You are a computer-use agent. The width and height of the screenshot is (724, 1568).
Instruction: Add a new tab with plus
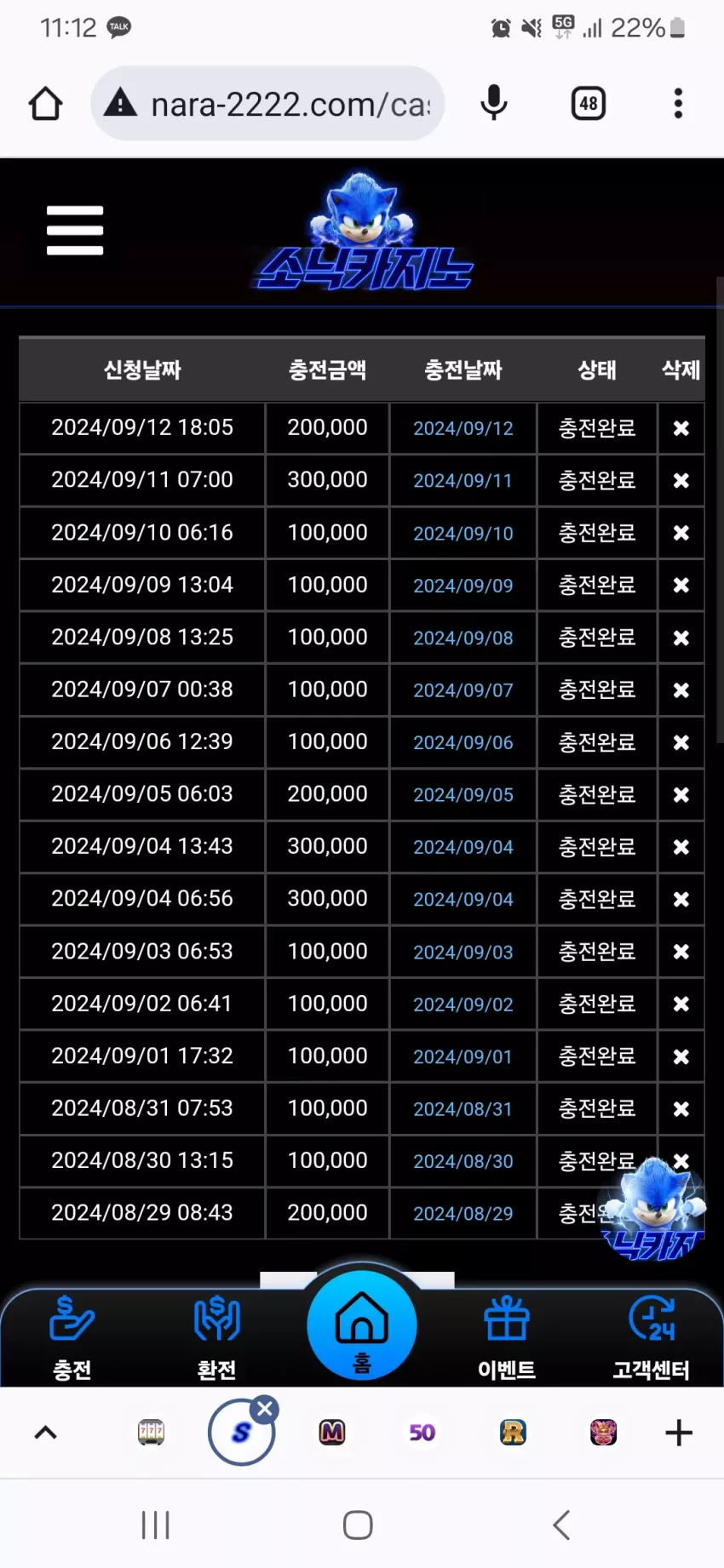[678, 1433]
